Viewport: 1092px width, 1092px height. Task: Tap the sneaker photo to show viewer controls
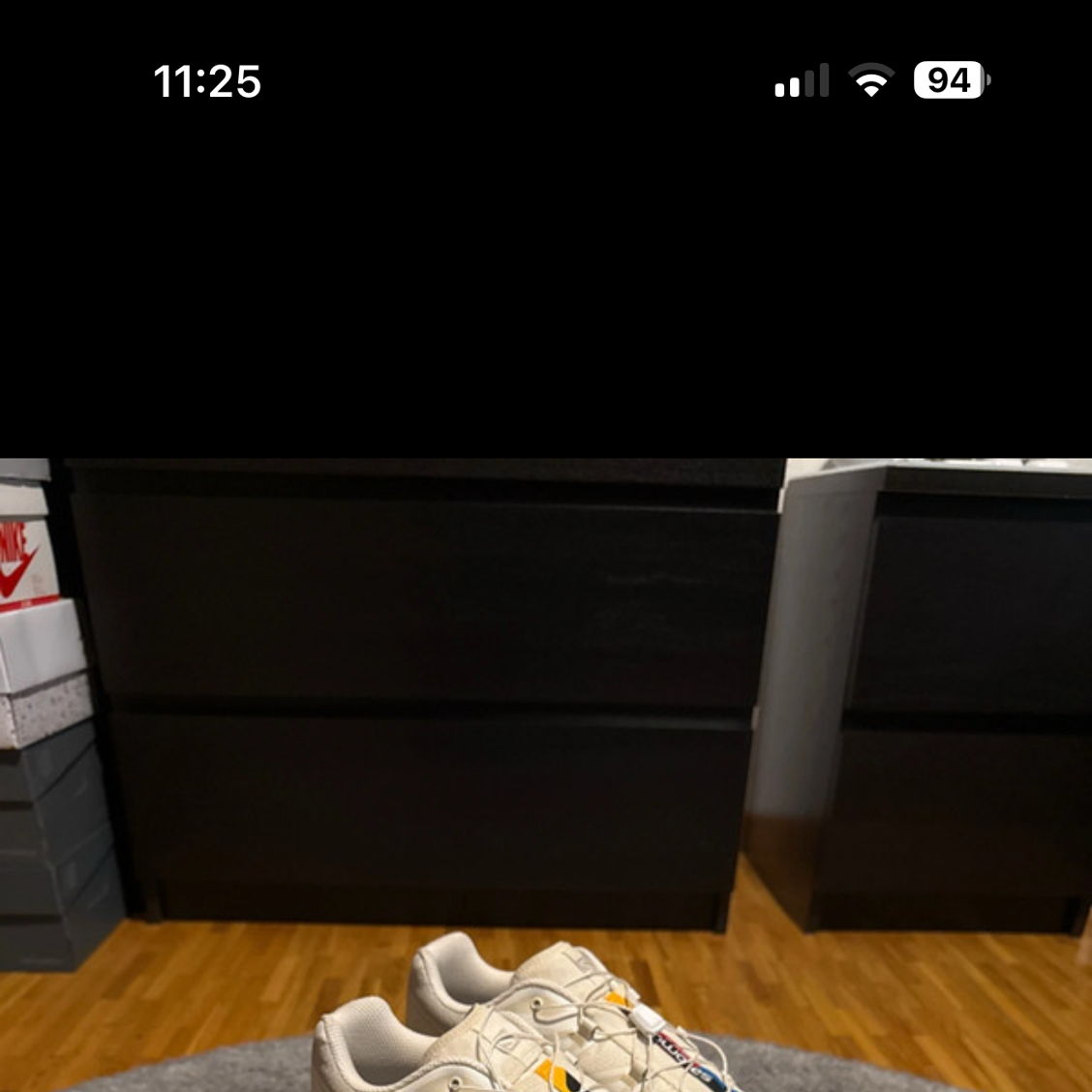coord(546,774)
